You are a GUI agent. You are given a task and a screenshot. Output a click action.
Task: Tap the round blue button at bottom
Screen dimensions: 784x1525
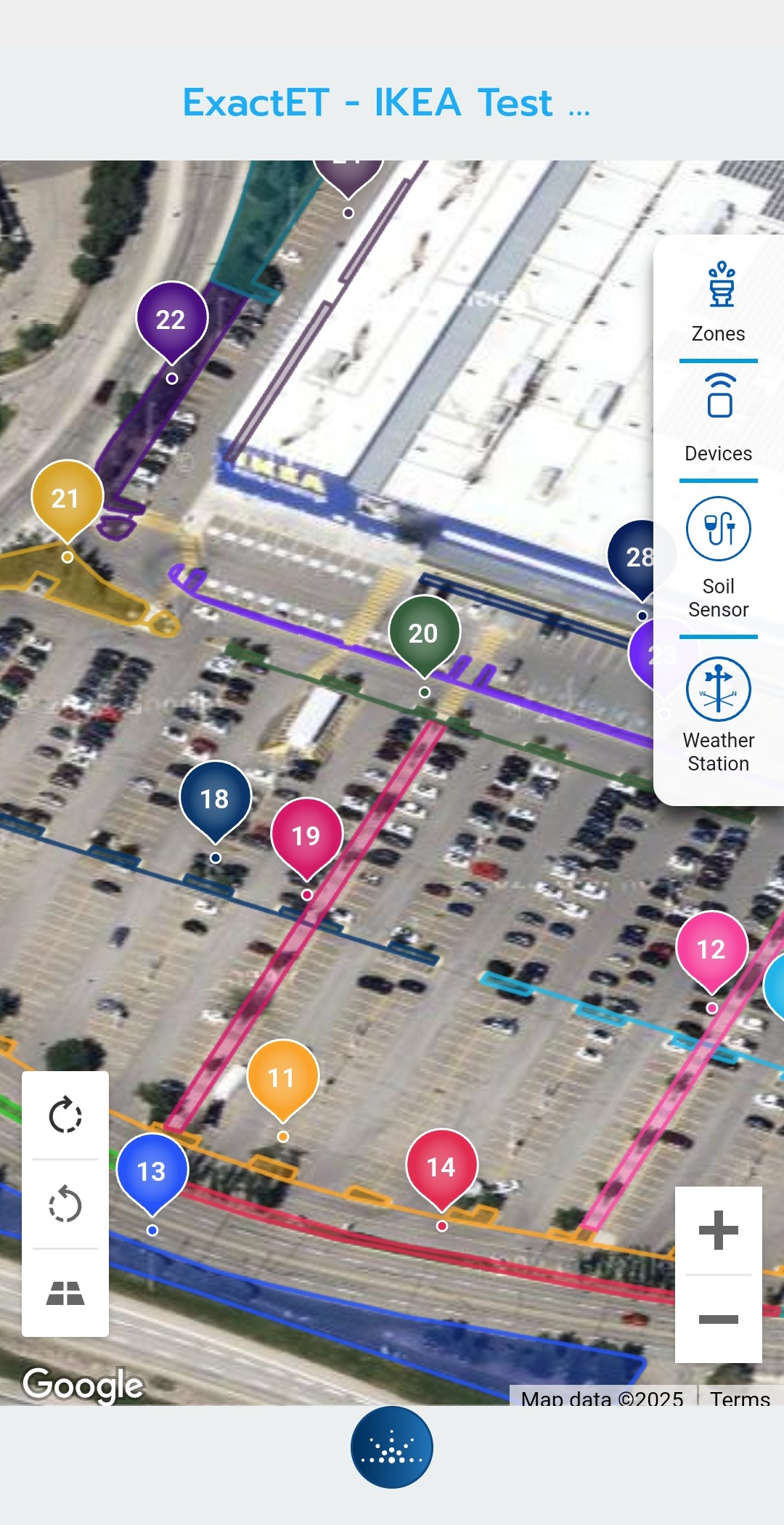click(x=392, y=1447)
